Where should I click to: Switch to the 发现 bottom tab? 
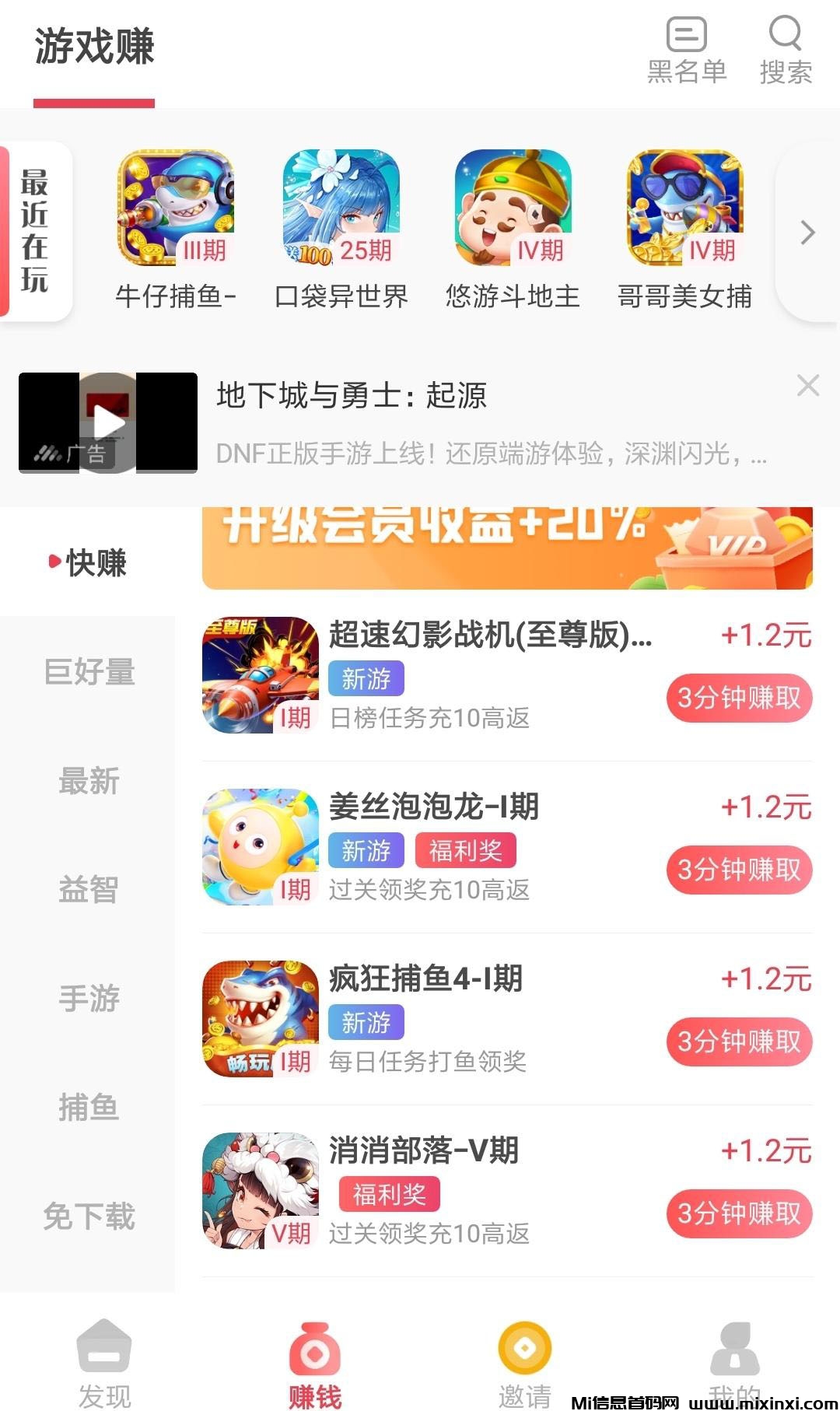tap(104, 1364)
